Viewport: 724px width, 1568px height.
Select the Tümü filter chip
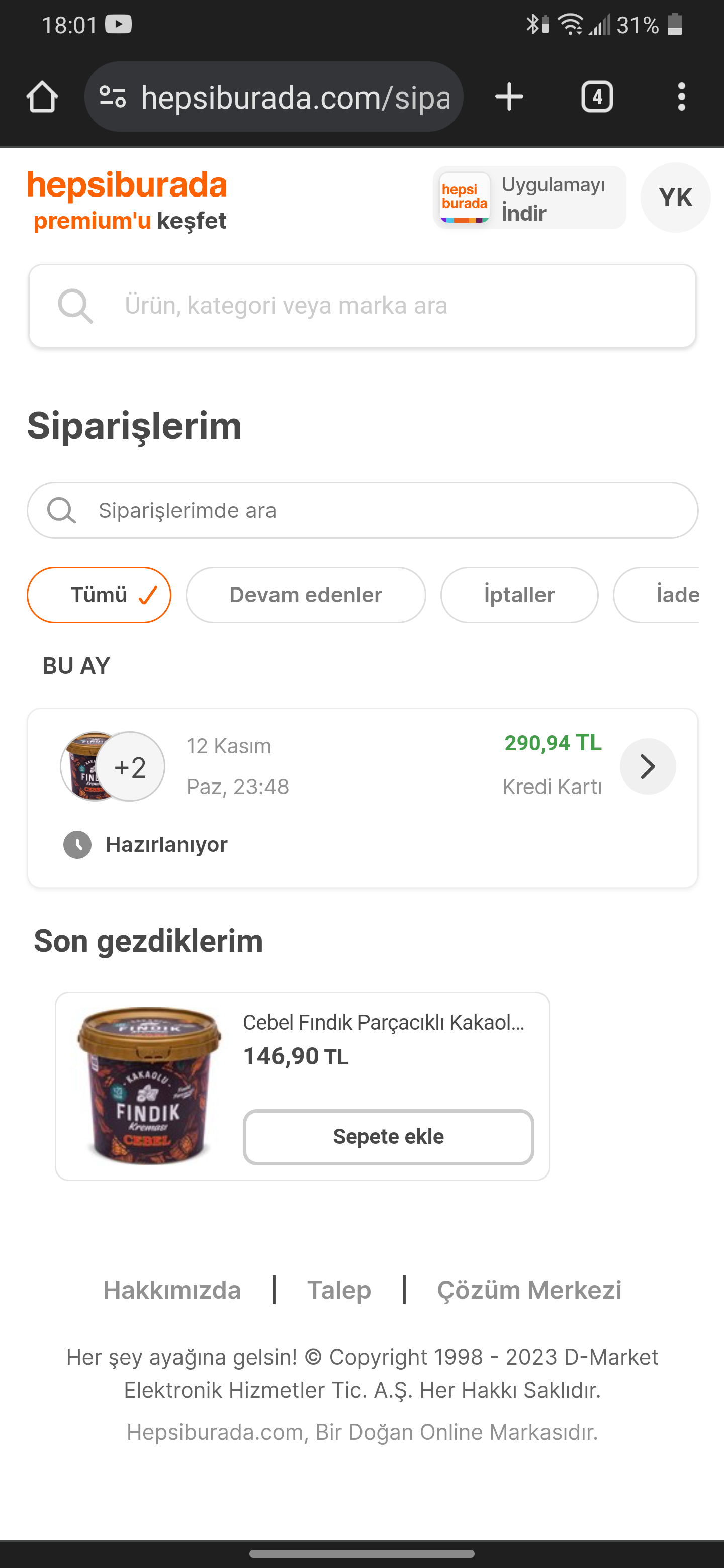[99, 595]
